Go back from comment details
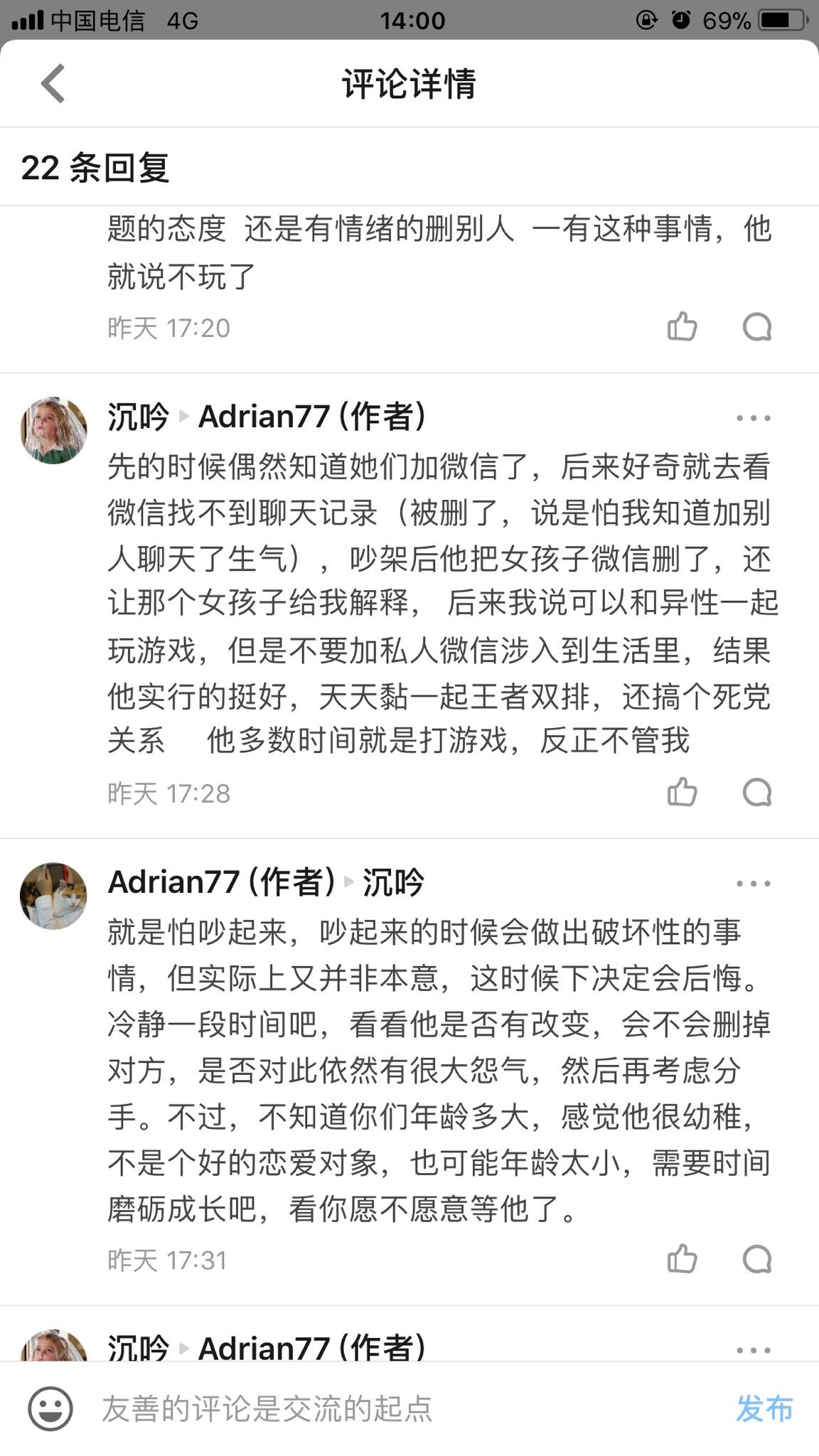819x1456 pixels. pos(53,84)
